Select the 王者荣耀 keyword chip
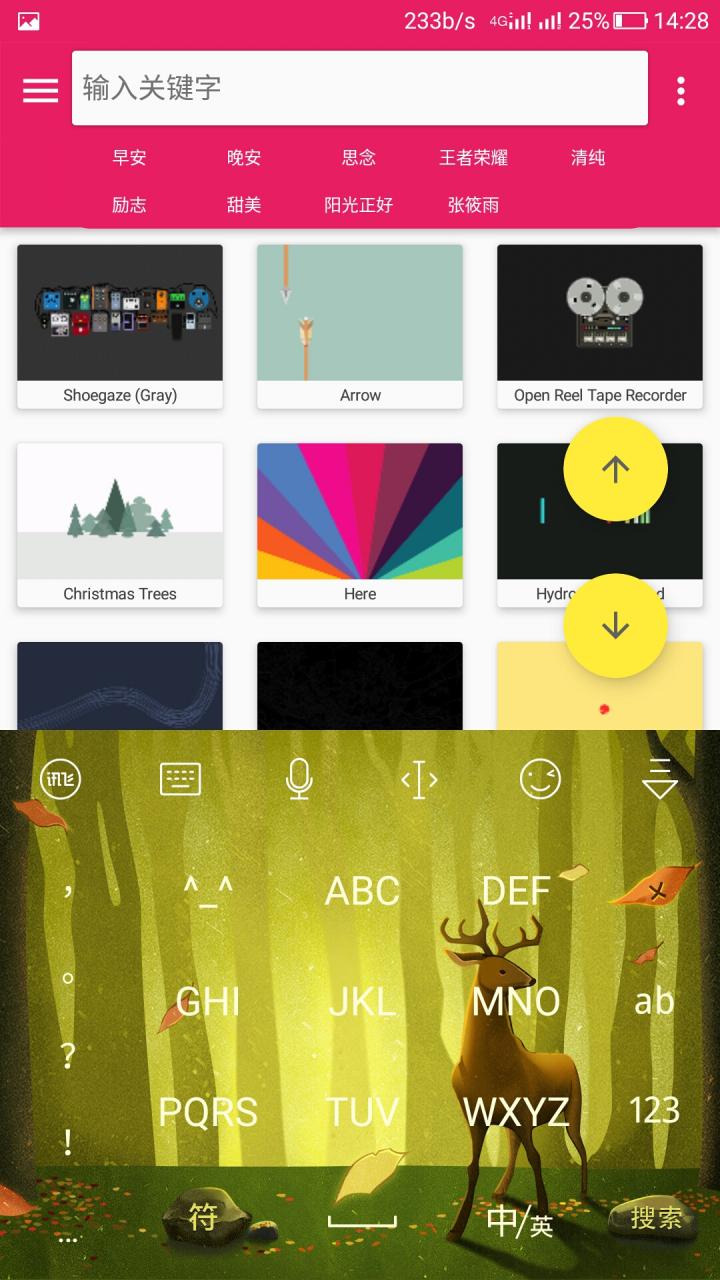 [x=473, y=158]
